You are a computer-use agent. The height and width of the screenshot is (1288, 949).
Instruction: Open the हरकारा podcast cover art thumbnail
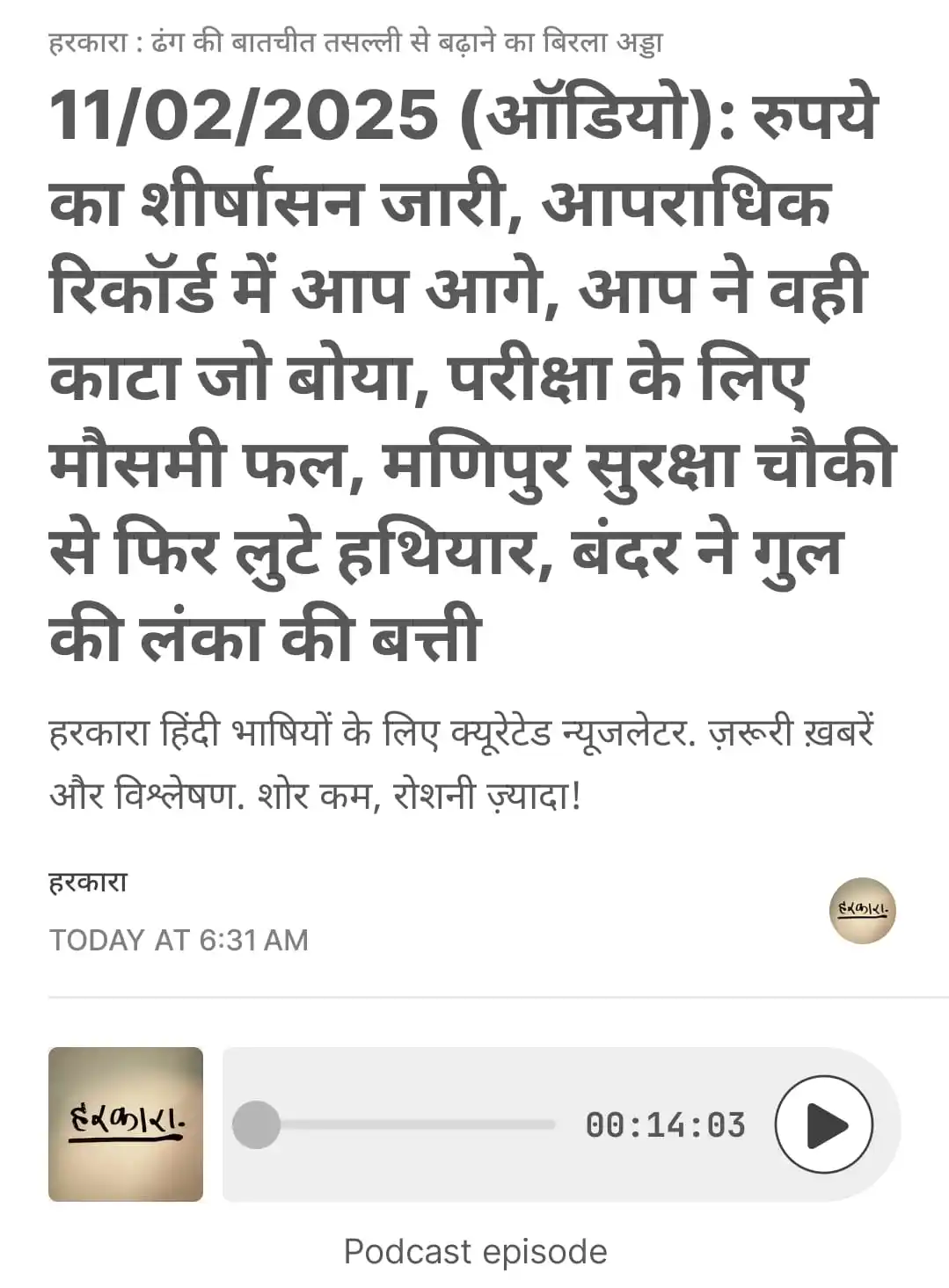124,1123
